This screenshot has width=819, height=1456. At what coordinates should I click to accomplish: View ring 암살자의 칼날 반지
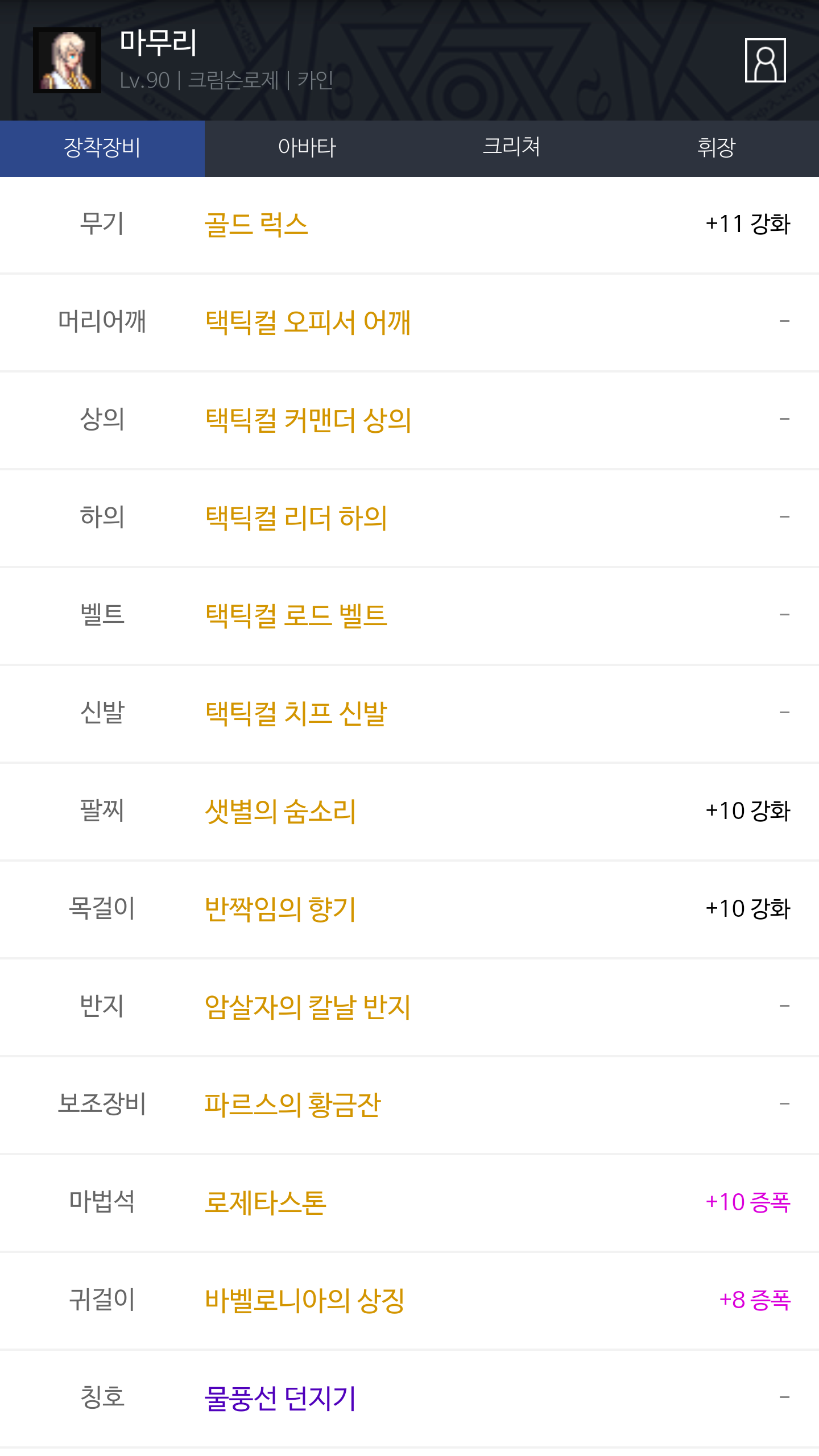(409, 1007)
